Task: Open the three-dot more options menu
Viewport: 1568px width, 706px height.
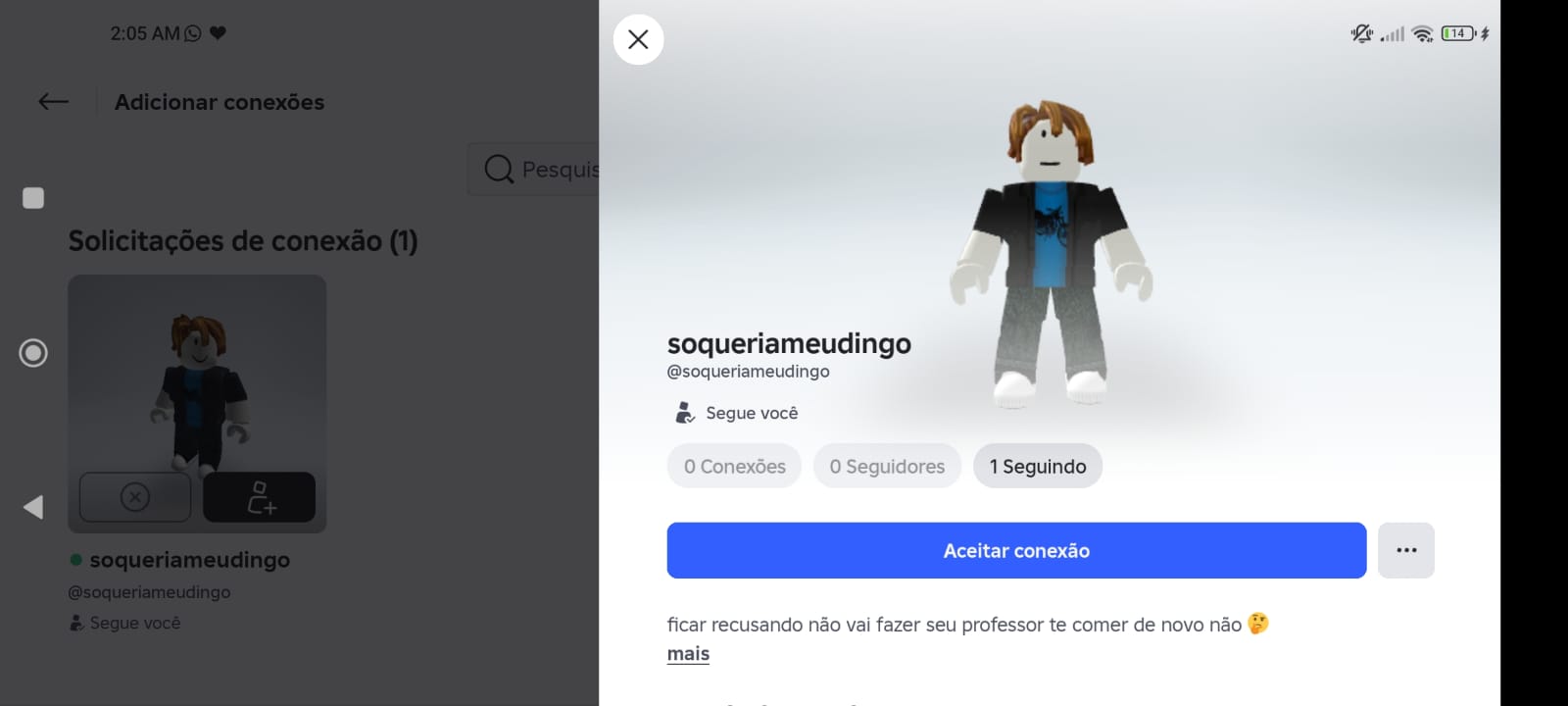Action: point(1405,550)
